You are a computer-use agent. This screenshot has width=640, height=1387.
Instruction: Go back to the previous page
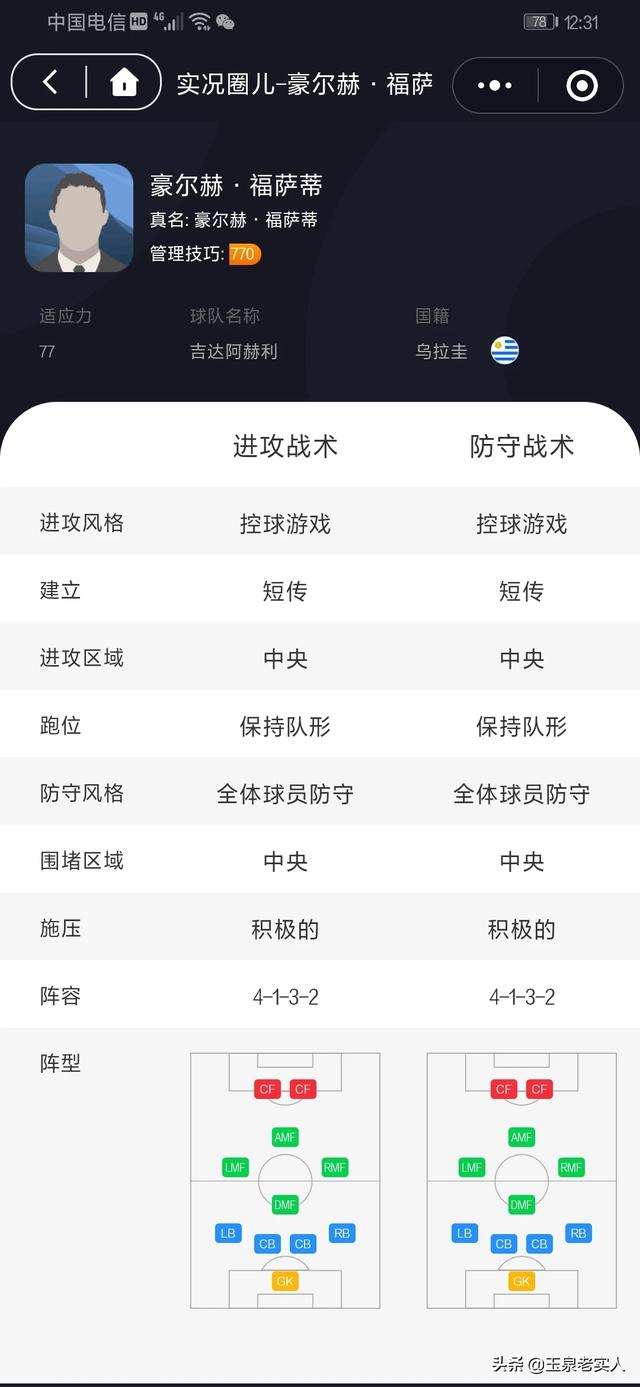tap(50, 83)
